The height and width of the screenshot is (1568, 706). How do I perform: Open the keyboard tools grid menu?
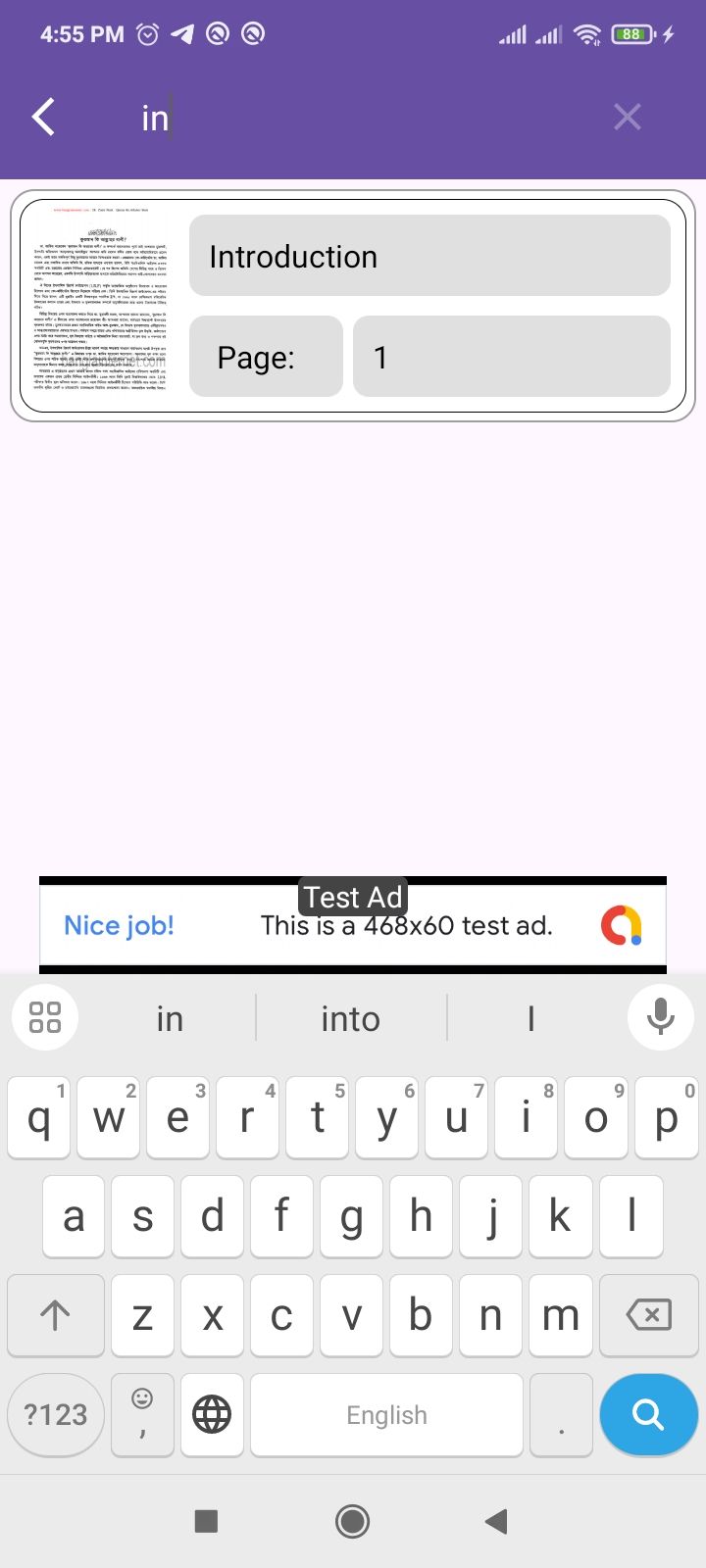point(45,1017)
